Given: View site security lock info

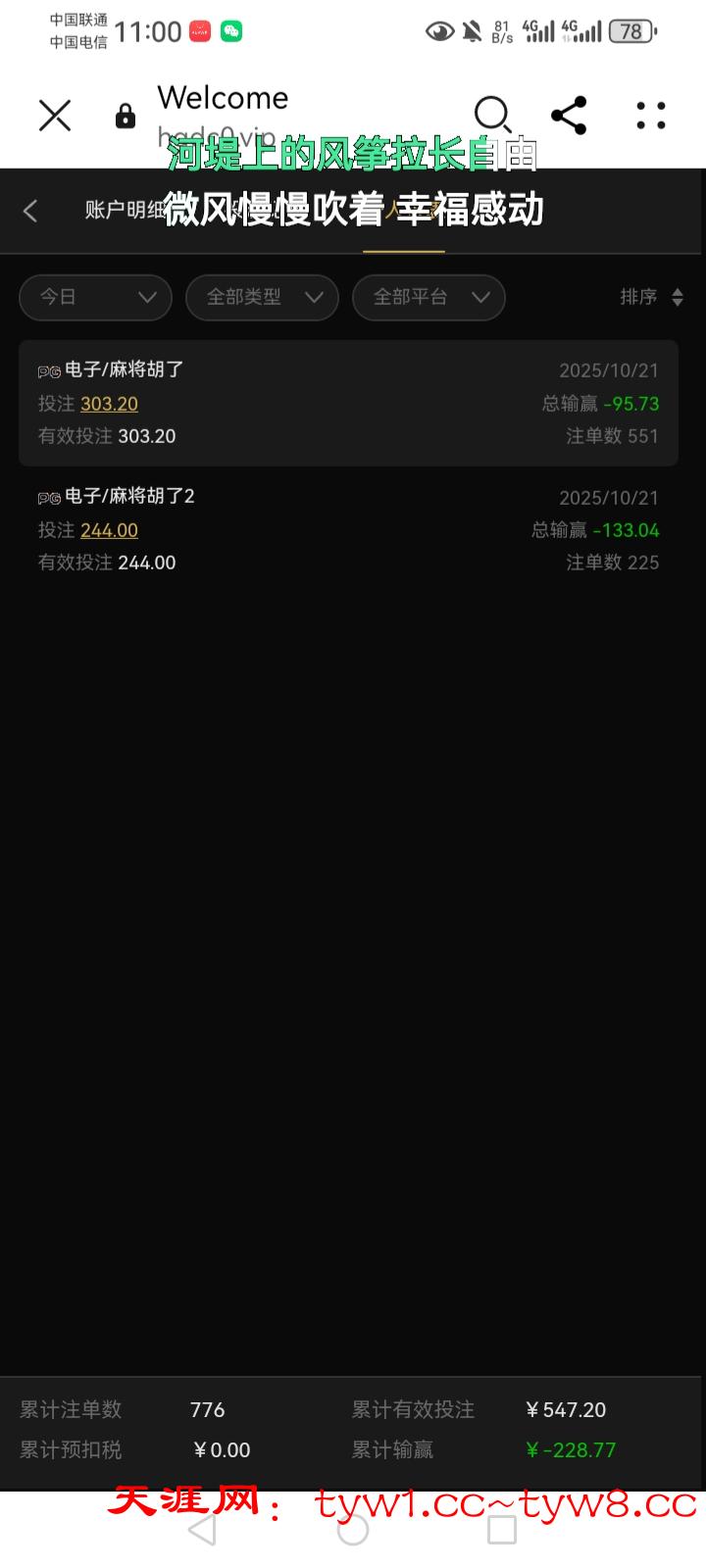Looking at the screenshot, I should tap(126, 117).
